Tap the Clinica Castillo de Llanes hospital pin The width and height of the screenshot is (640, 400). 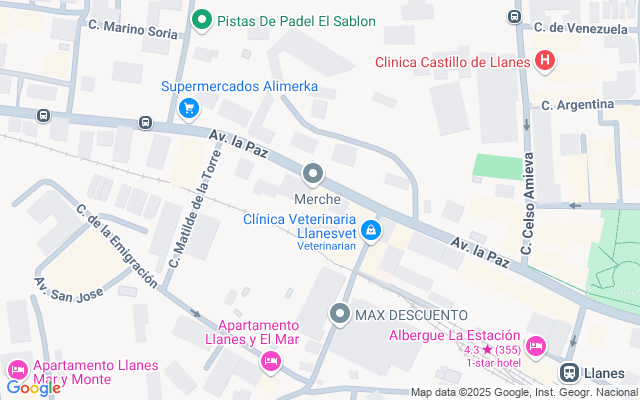point(545,62)
